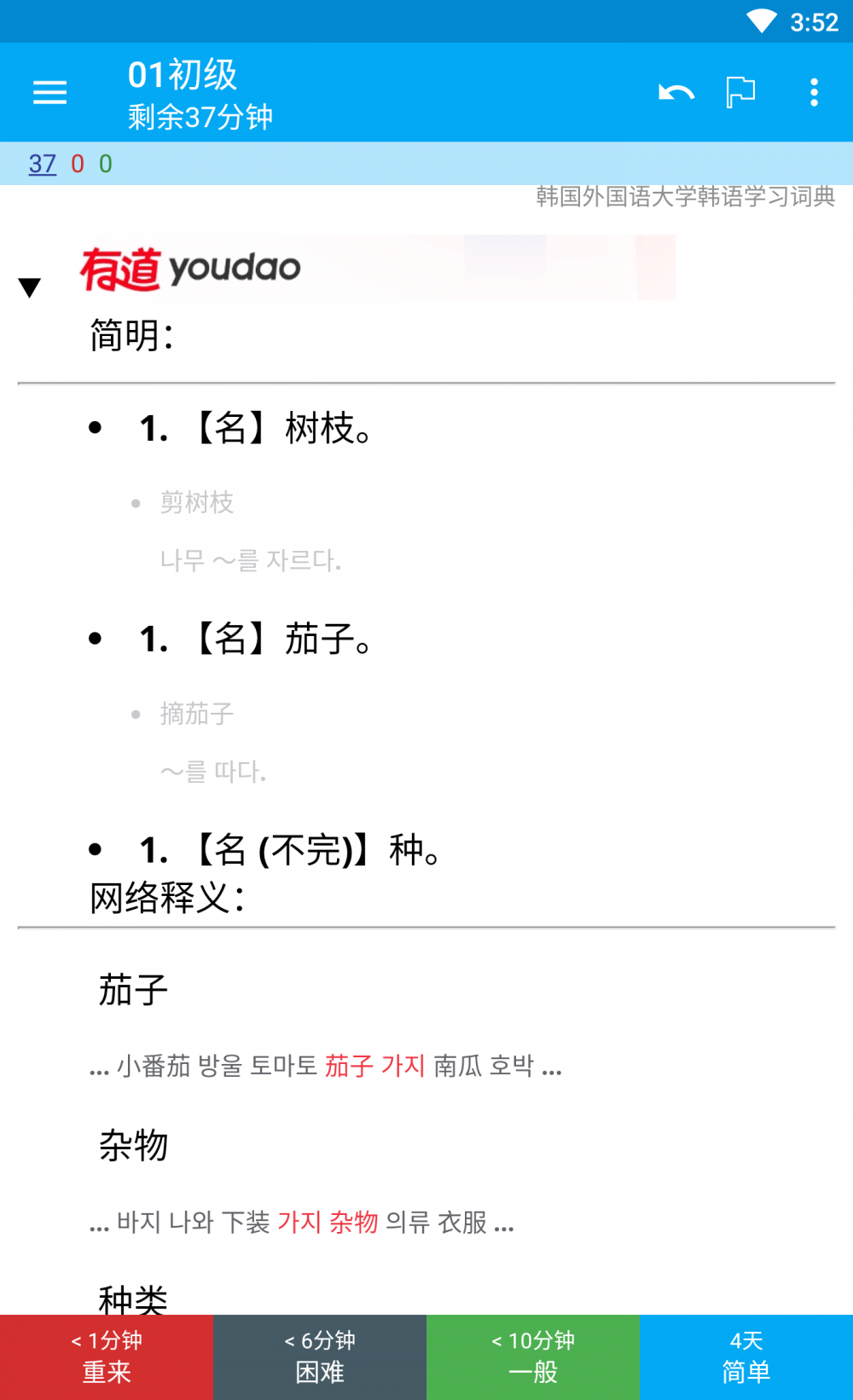Mark the card as 简单

tap(746, 1357)
